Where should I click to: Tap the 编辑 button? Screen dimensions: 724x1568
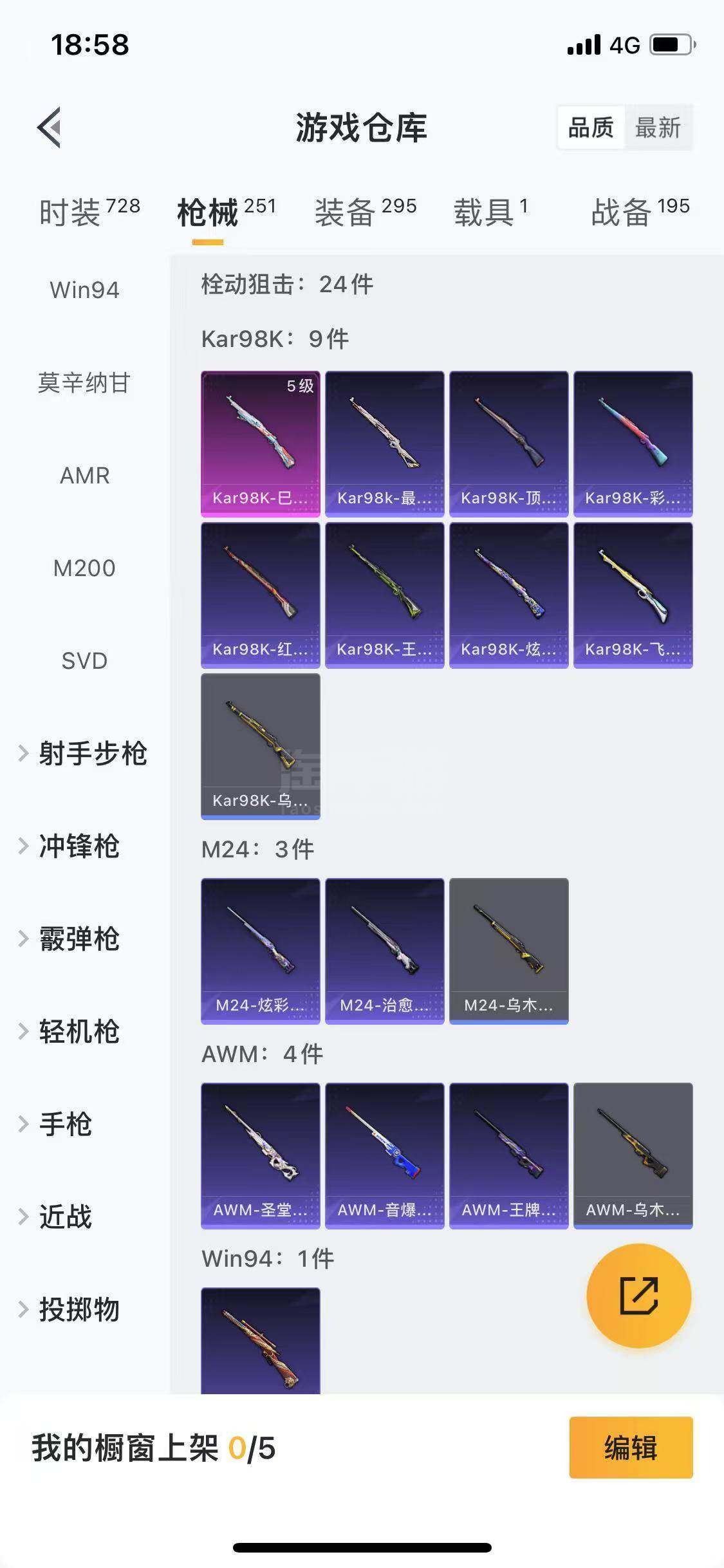tap(630, 1448)
